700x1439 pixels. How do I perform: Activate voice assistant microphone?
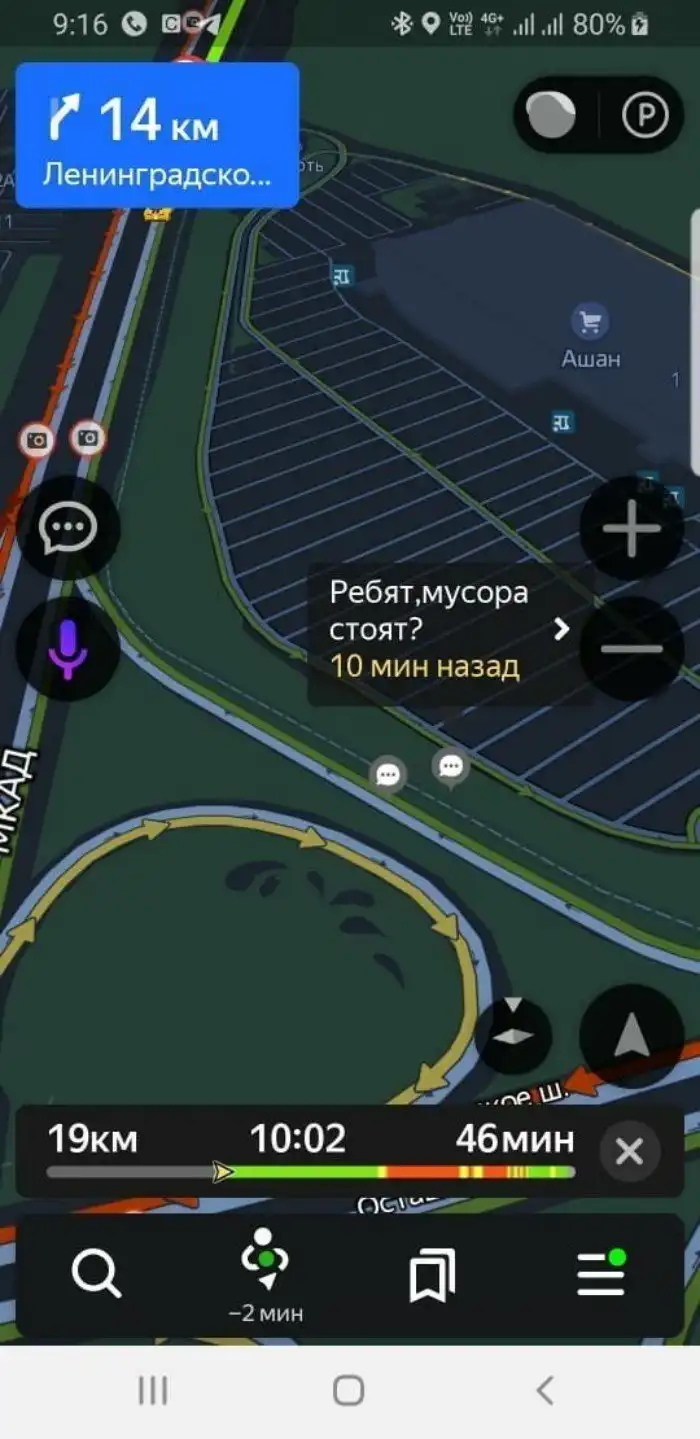[x=68, y=650]
